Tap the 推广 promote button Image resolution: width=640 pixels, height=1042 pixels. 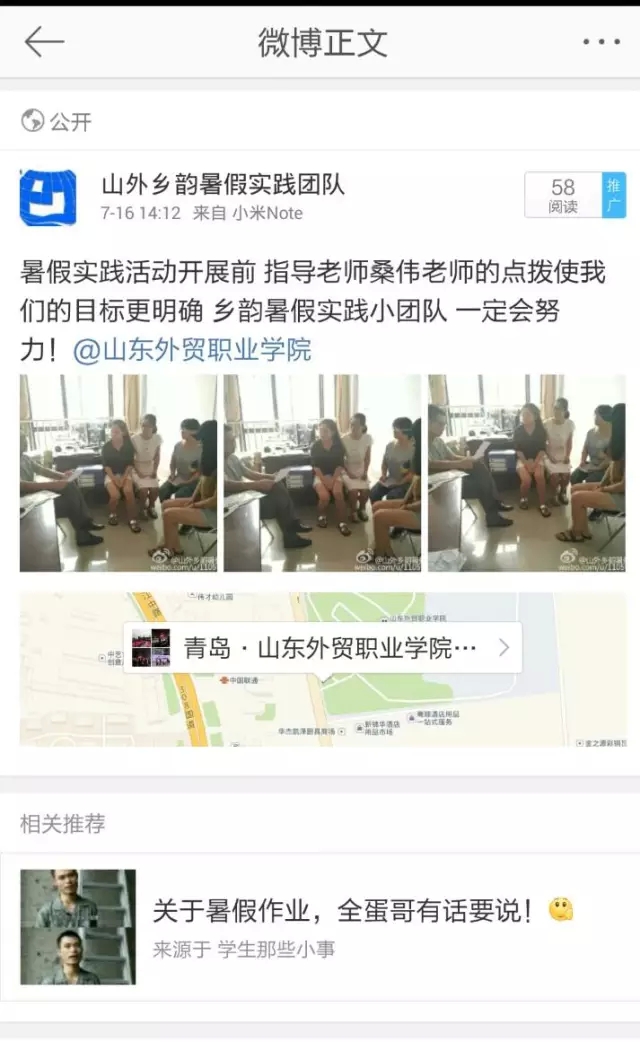point(613,195)
